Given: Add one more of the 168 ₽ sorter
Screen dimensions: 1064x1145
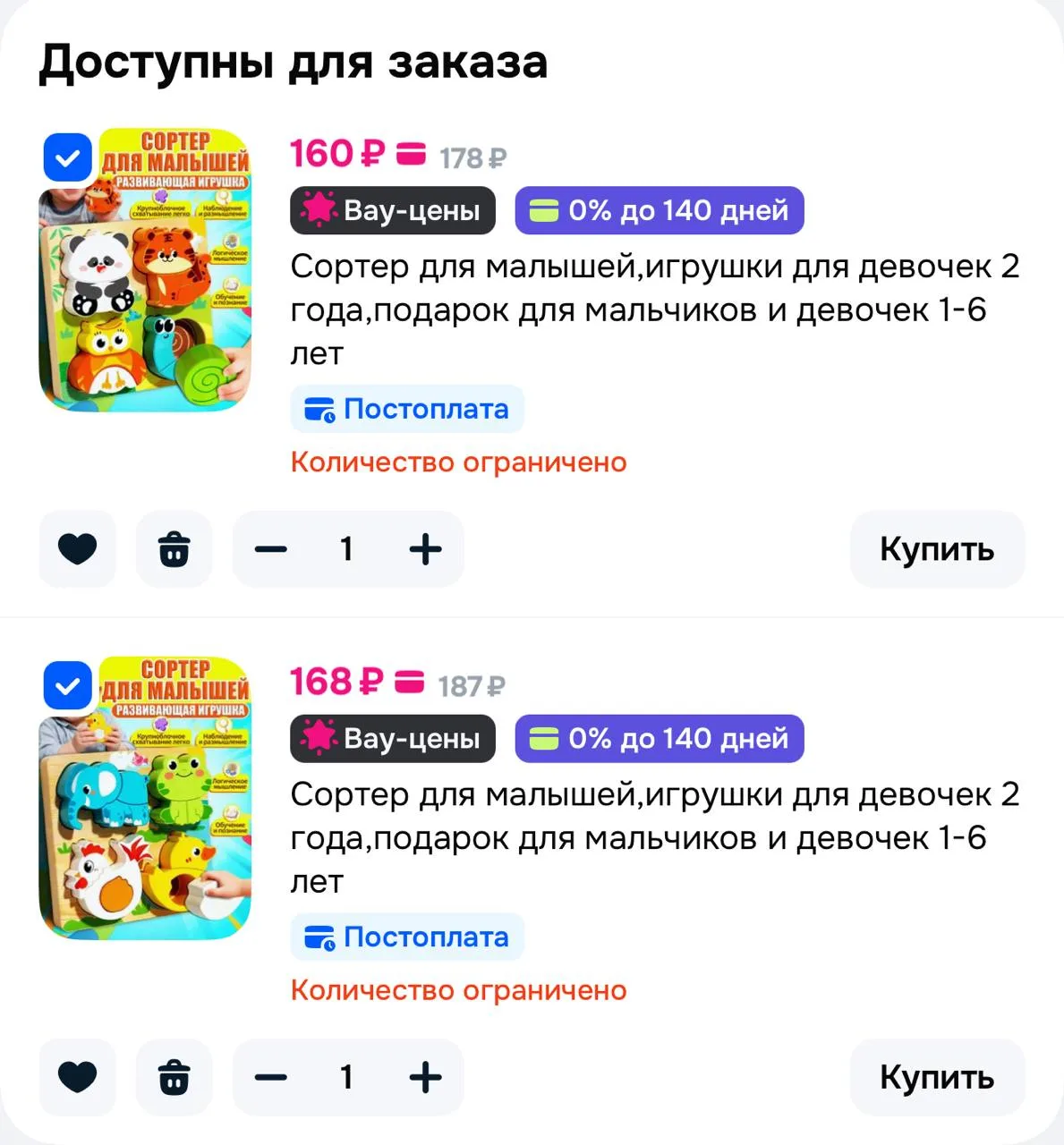Looking at the screenshot, I should 425,1077.
